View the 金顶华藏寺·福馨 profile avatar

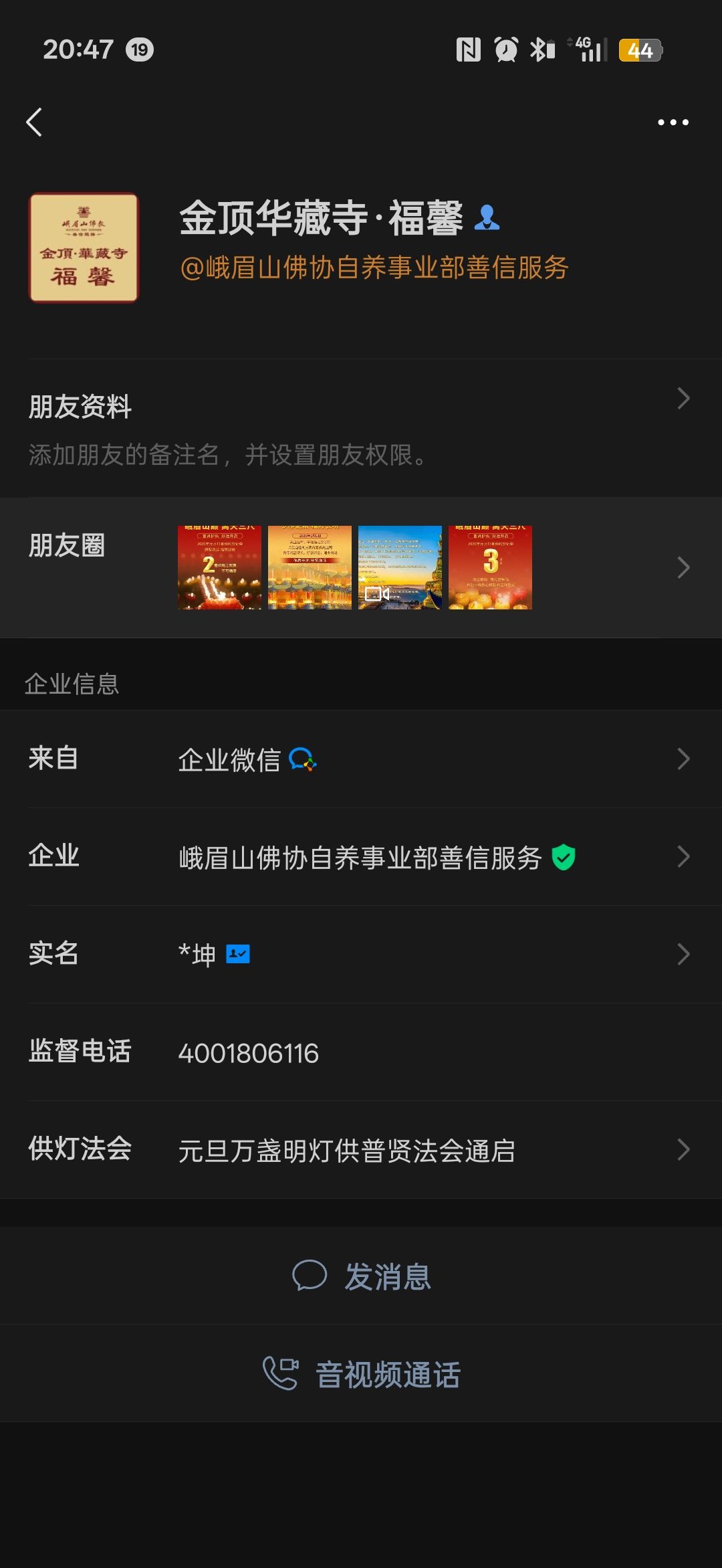pyautogui.click(x=84, y=248)
